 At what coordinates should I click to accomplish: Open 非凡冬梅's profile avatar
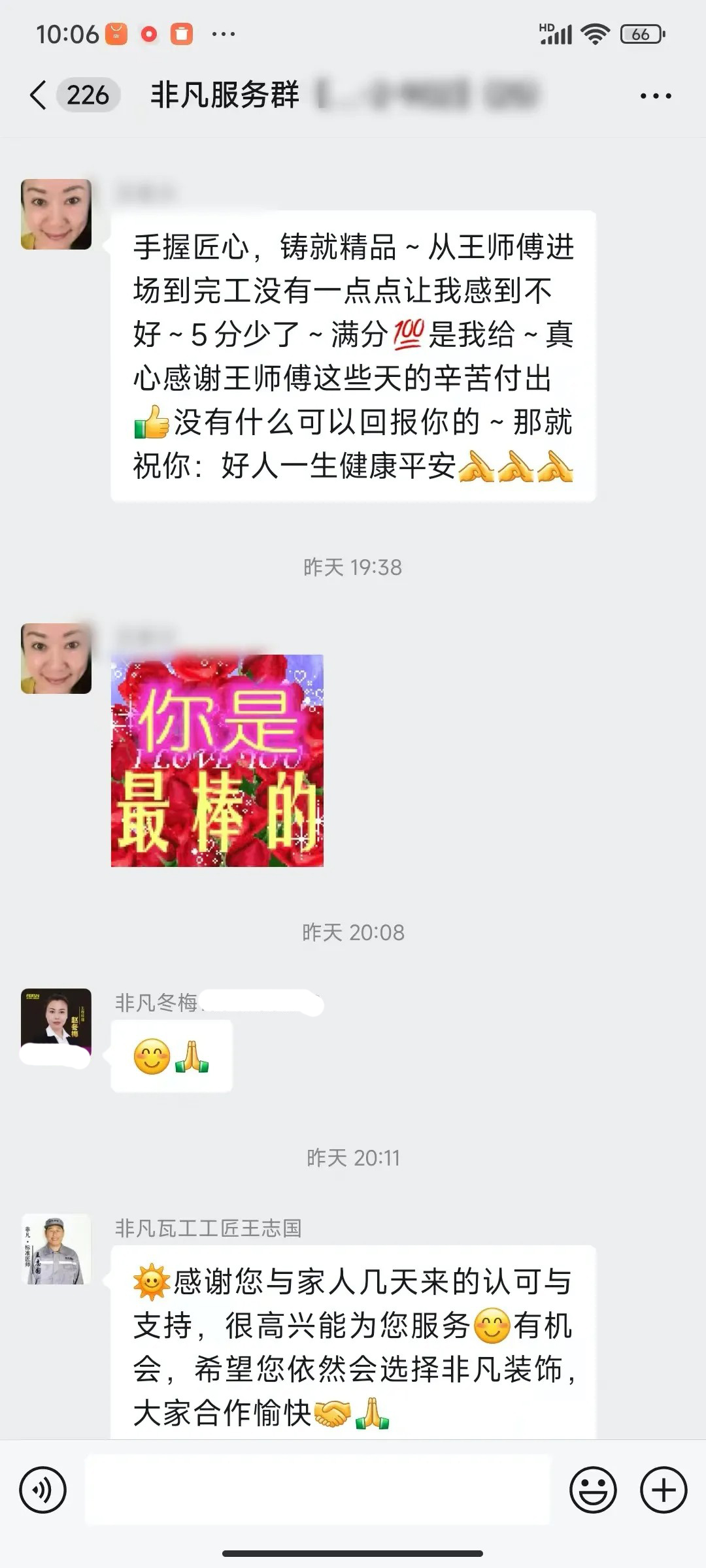[x=56, y=1024]
